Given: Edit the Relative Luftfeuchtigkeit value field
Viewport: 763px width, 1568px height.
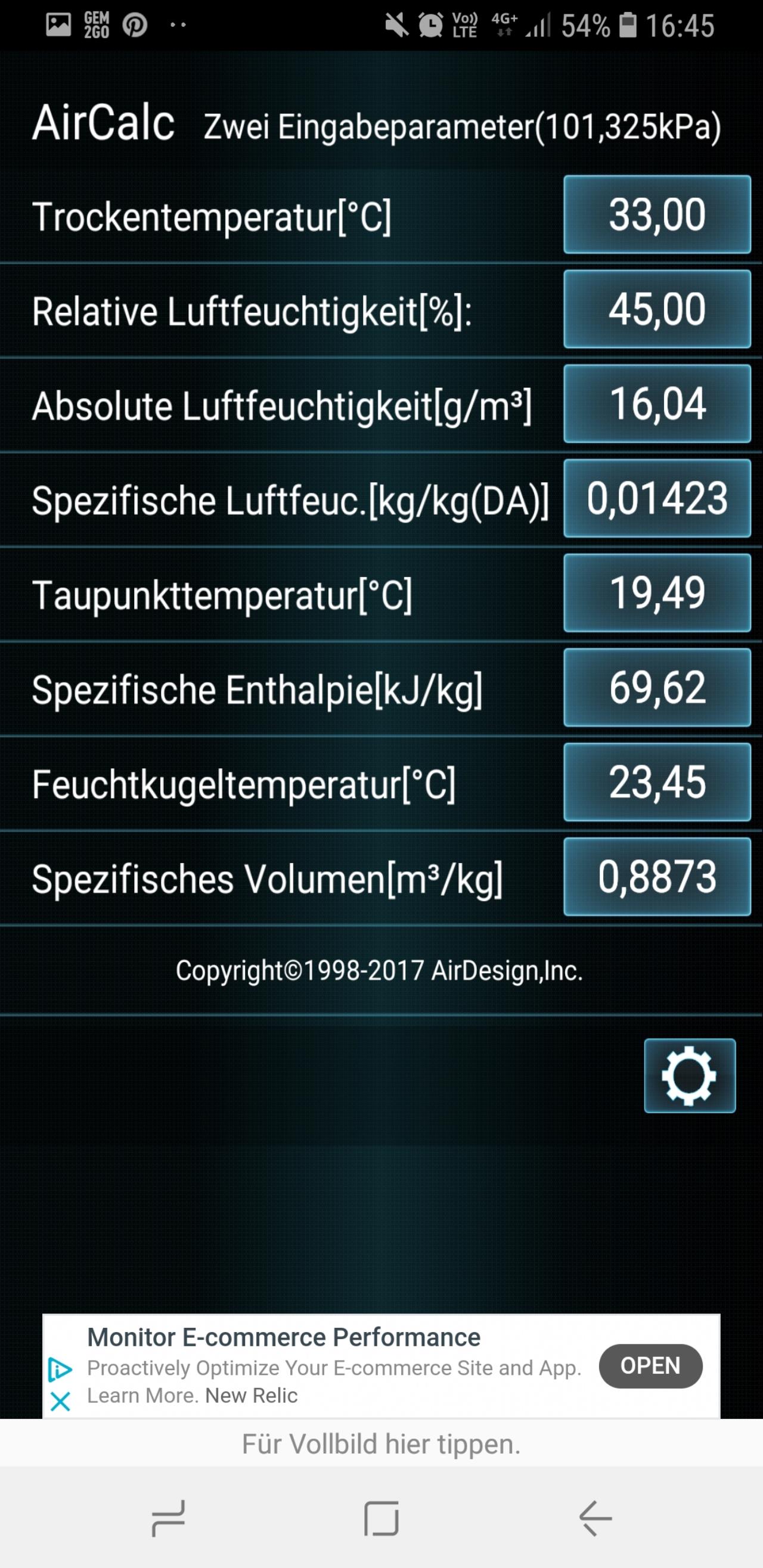Looking at the screenshot, I should click(657, 309).
